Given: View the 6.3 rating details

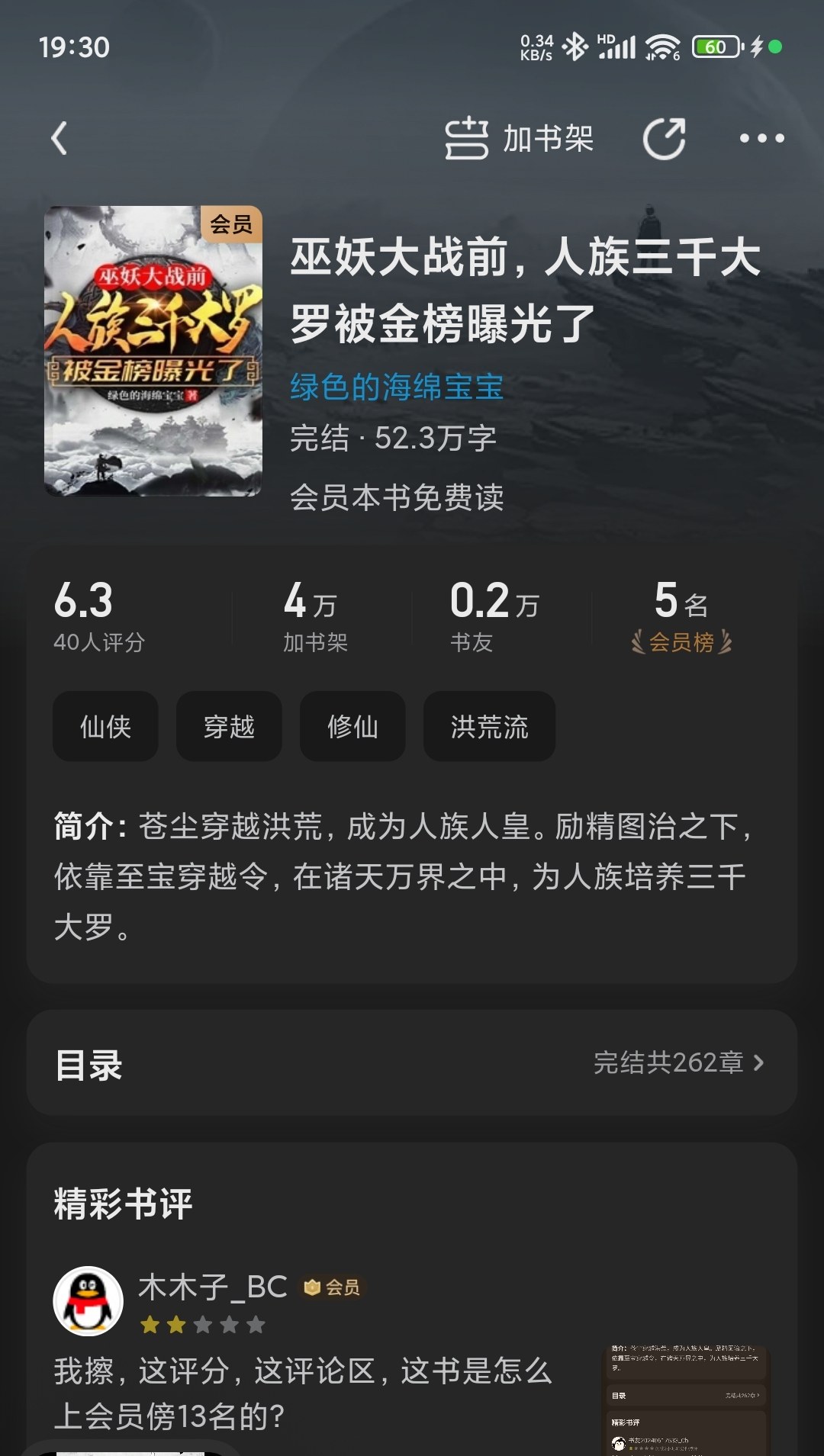Looking at the screenshot, I should point(98,616).
